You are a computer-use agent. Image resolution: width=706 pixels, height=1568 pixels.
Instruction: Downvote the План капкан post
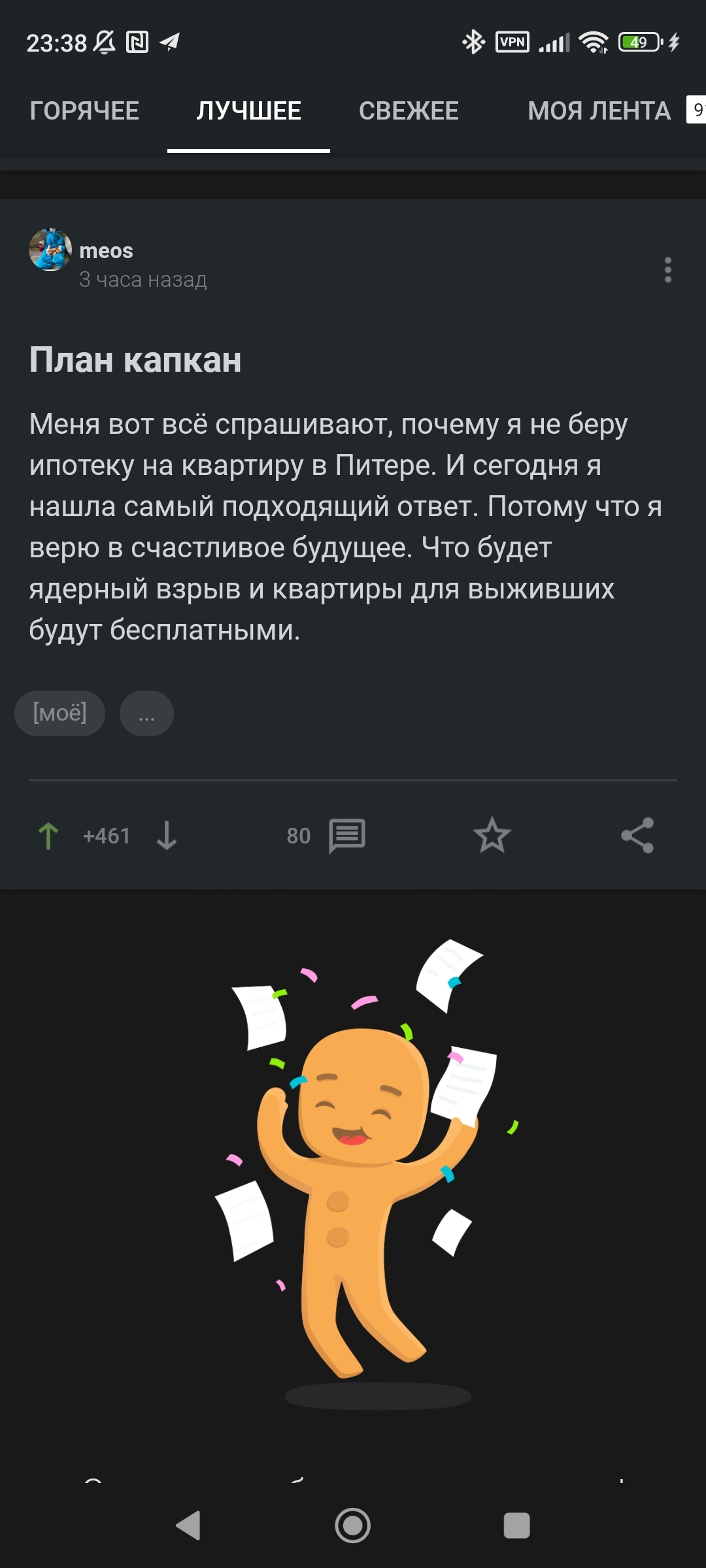pyautogui.click(x=167, y=836)
